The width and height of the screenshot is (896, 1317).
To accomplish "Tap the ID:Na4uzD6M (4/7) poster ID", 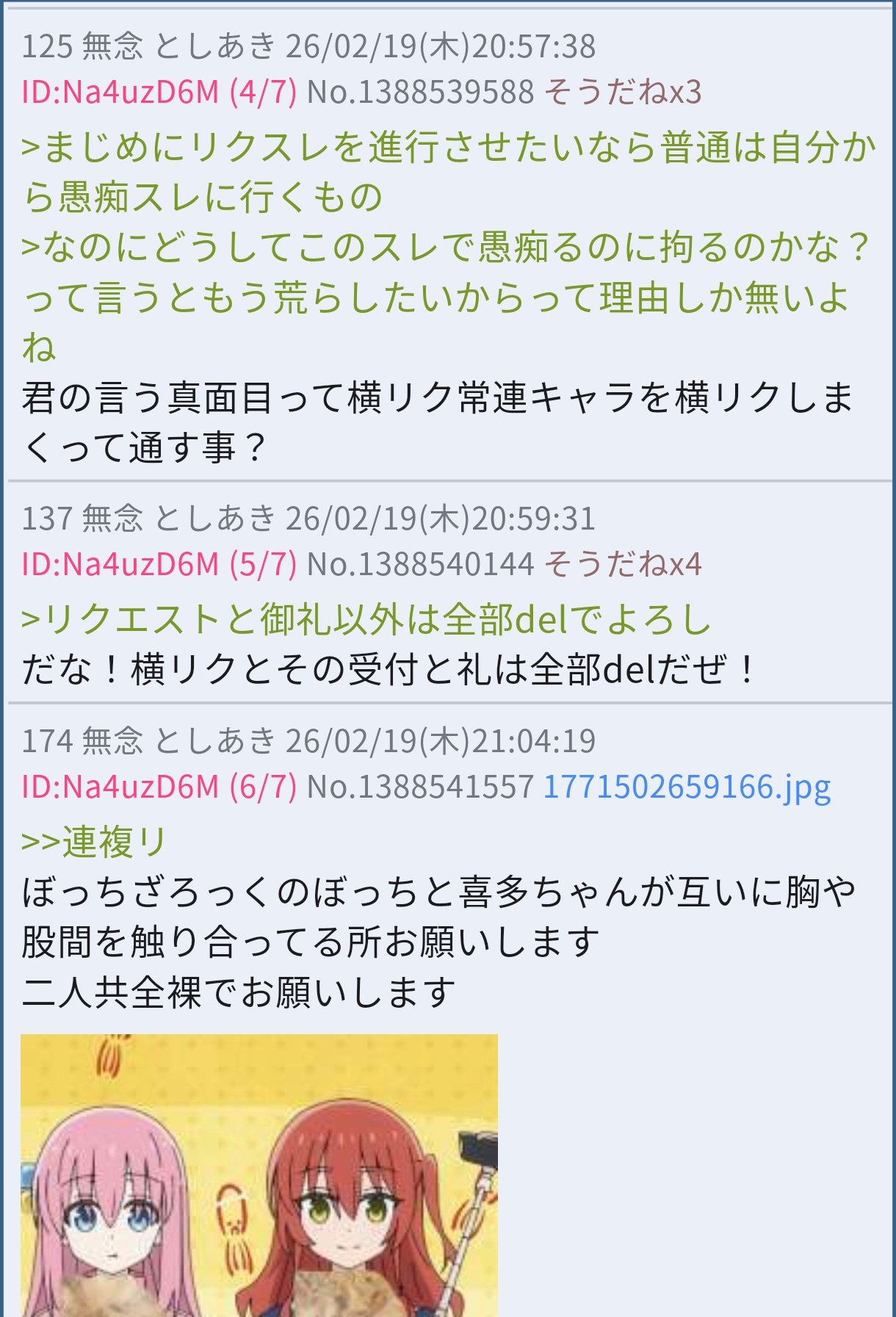I will tap(159, 93).
